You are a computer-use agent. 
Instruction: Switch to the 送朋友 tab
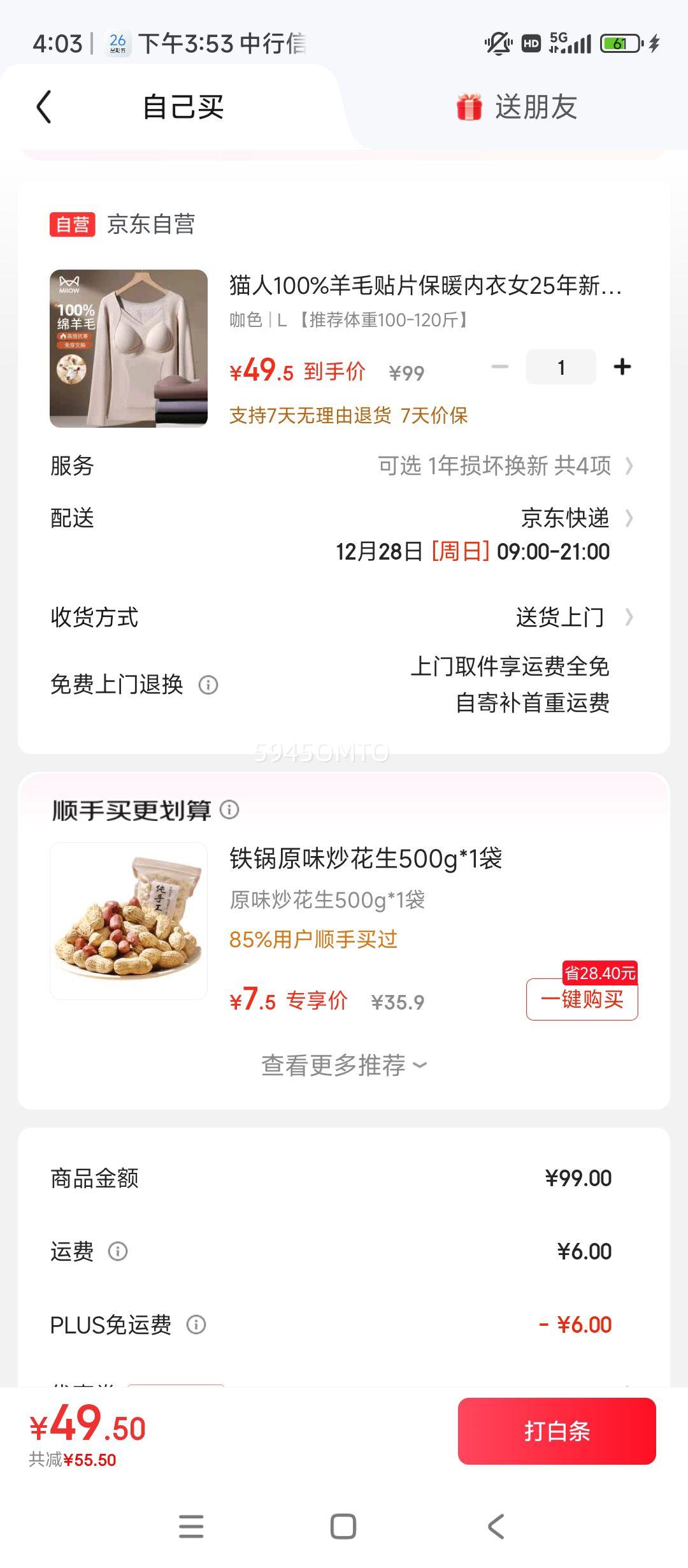(538, 107)
